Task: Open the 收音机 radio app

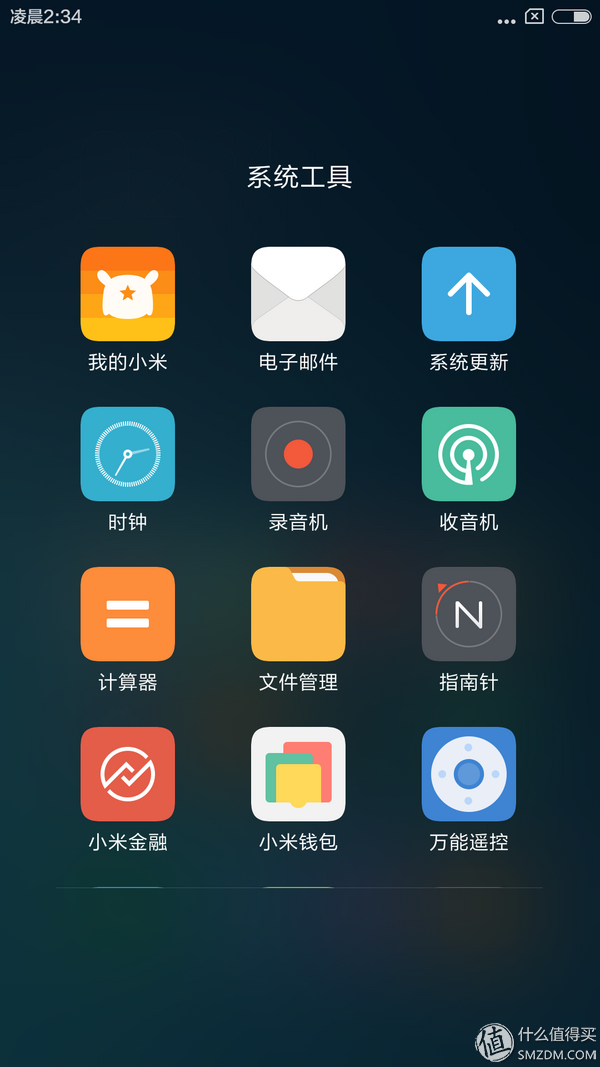Action: point(469,454)
